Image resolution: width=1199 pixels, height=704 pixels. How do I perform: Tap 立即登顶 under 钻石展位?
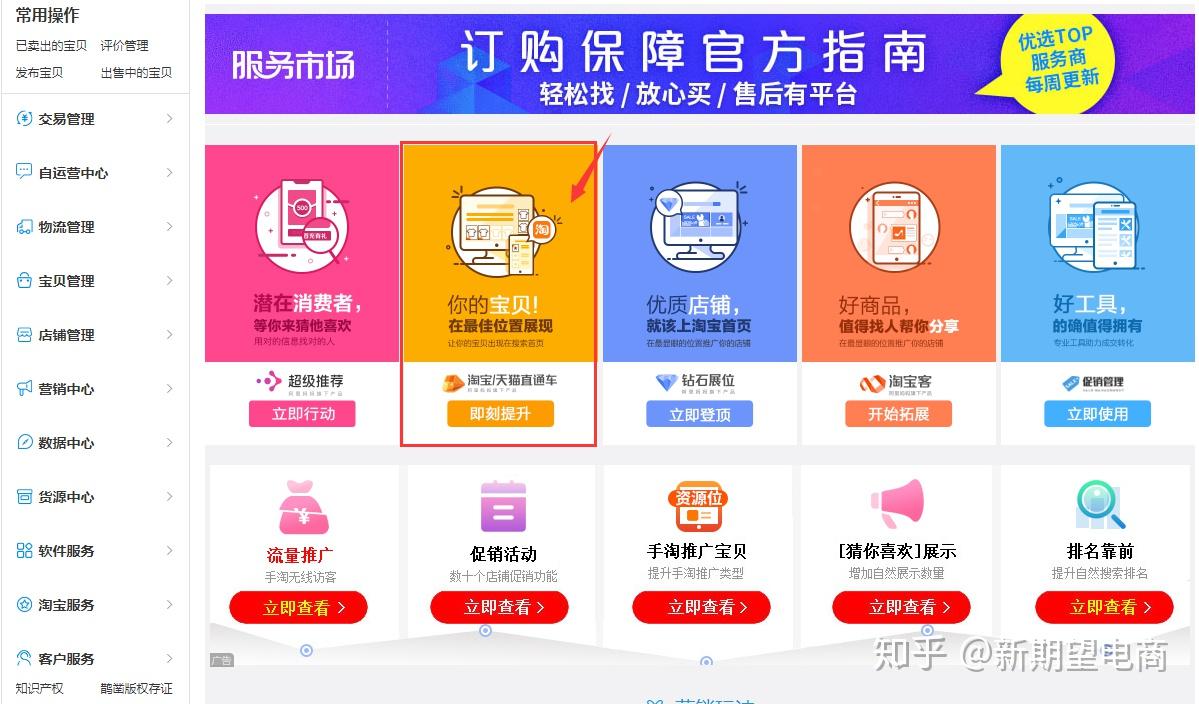[699, 414]
